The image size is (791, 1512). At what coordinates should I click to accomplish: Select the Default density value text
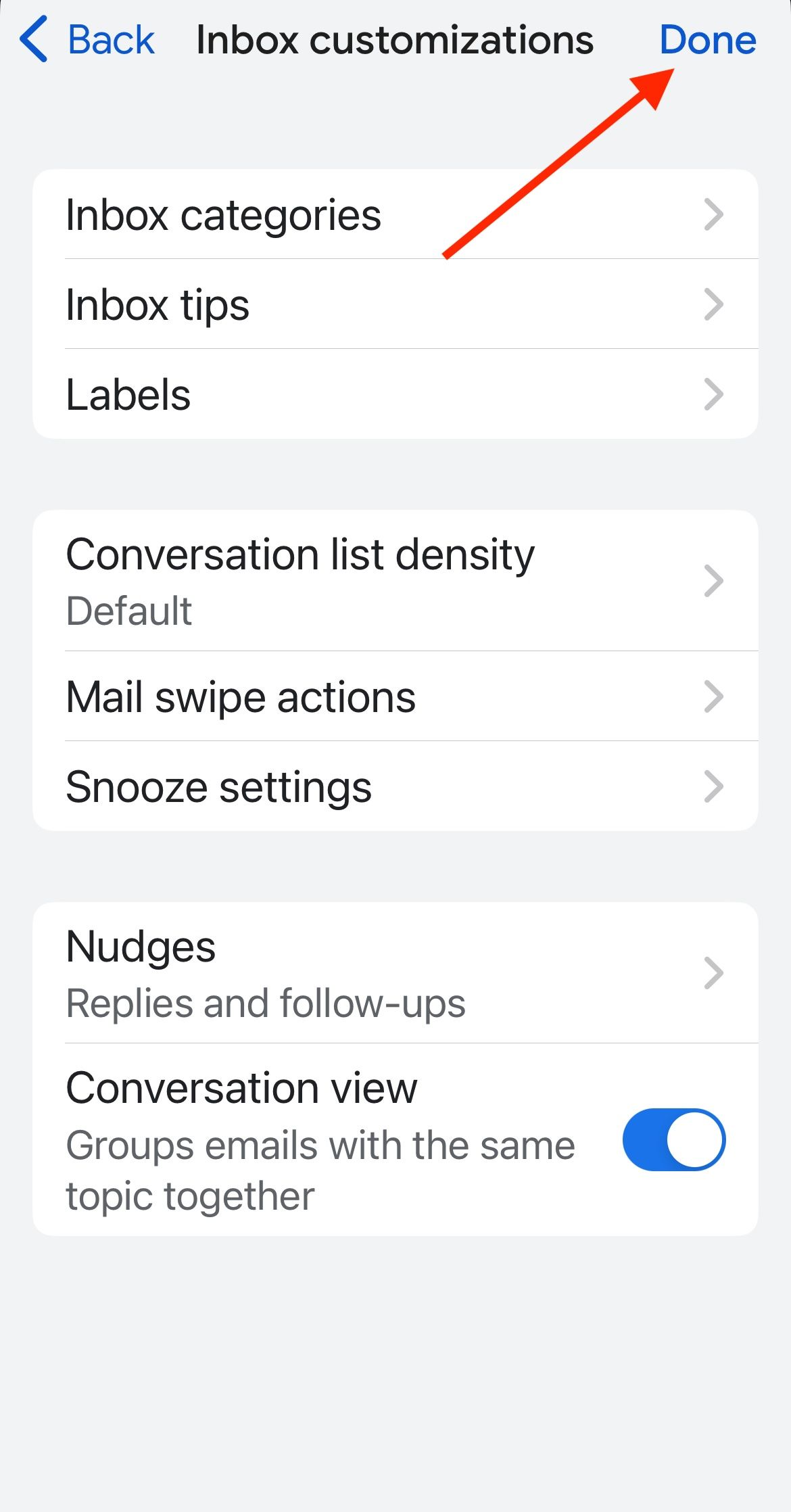click(128, 609)
